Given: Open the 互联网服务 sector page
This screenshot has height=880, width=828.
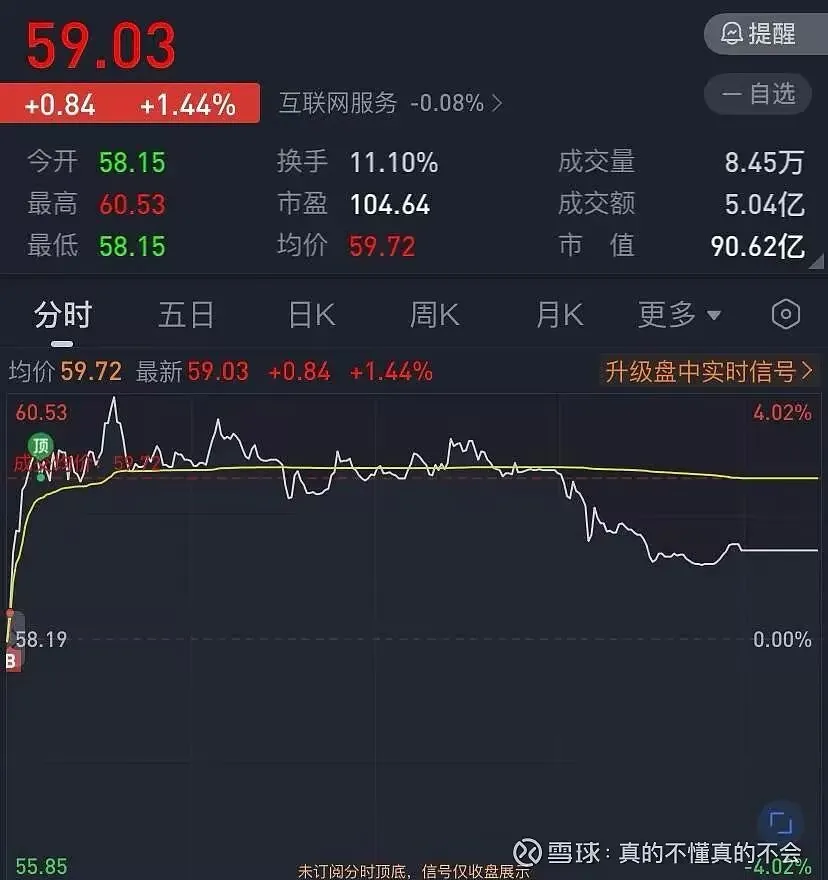Looking at the screenshot, I should point(390,103).
